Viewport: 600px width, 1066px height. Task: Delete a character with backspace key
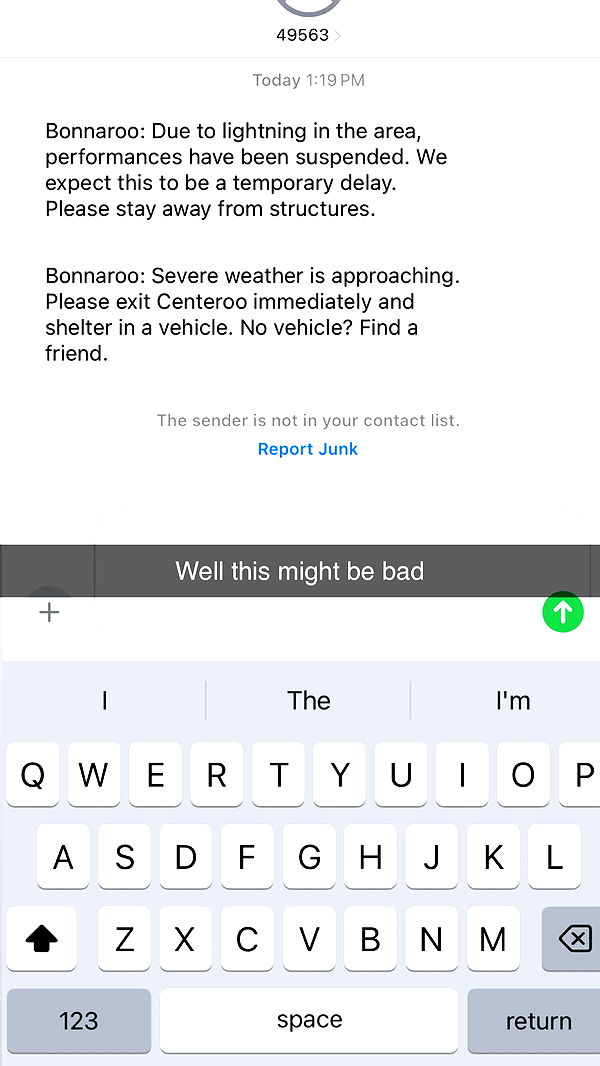[x=573, y=939]
